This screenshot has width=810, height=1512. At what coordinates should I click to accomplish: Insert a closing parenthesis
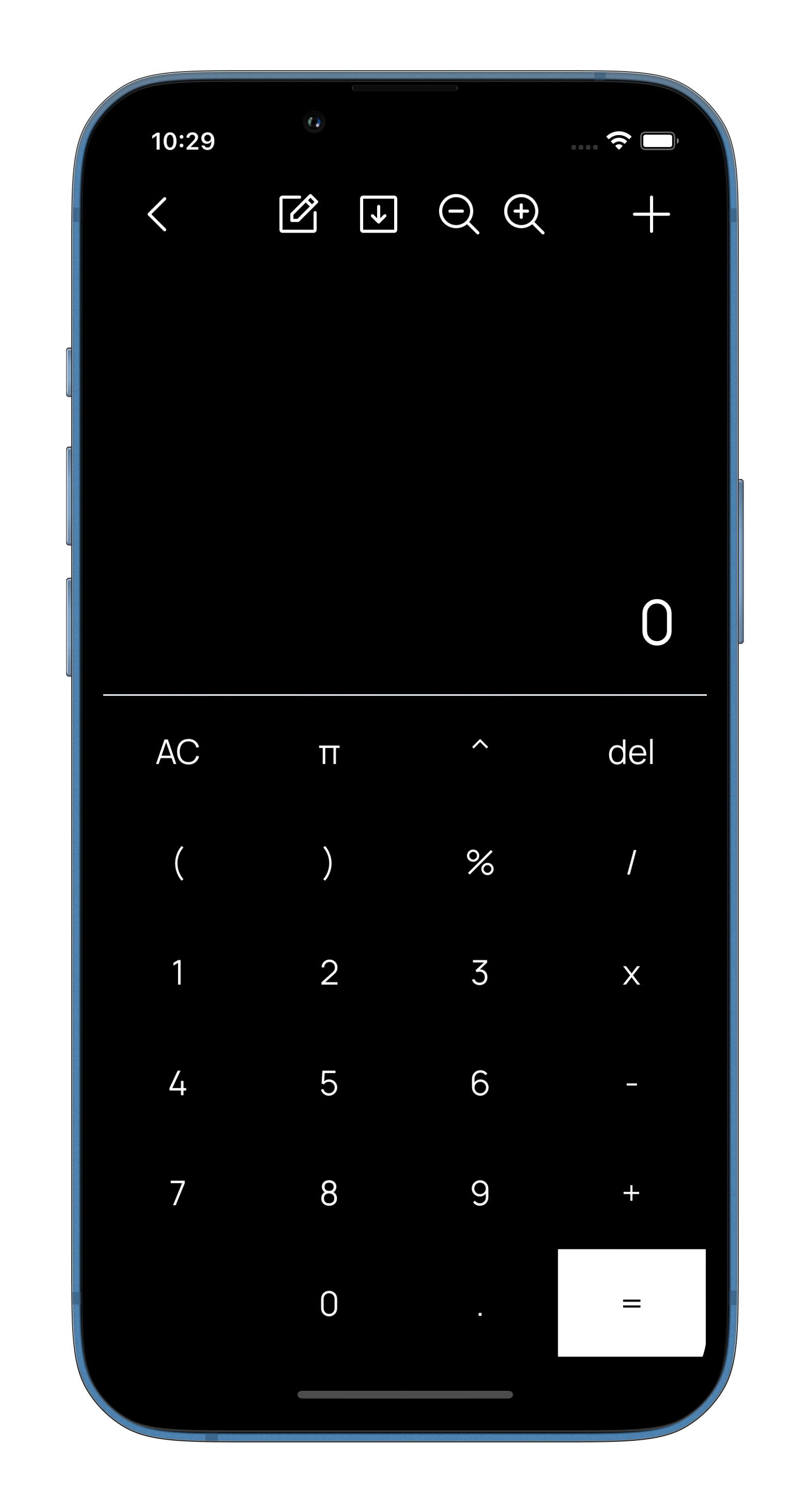click(x=329, y=862)
